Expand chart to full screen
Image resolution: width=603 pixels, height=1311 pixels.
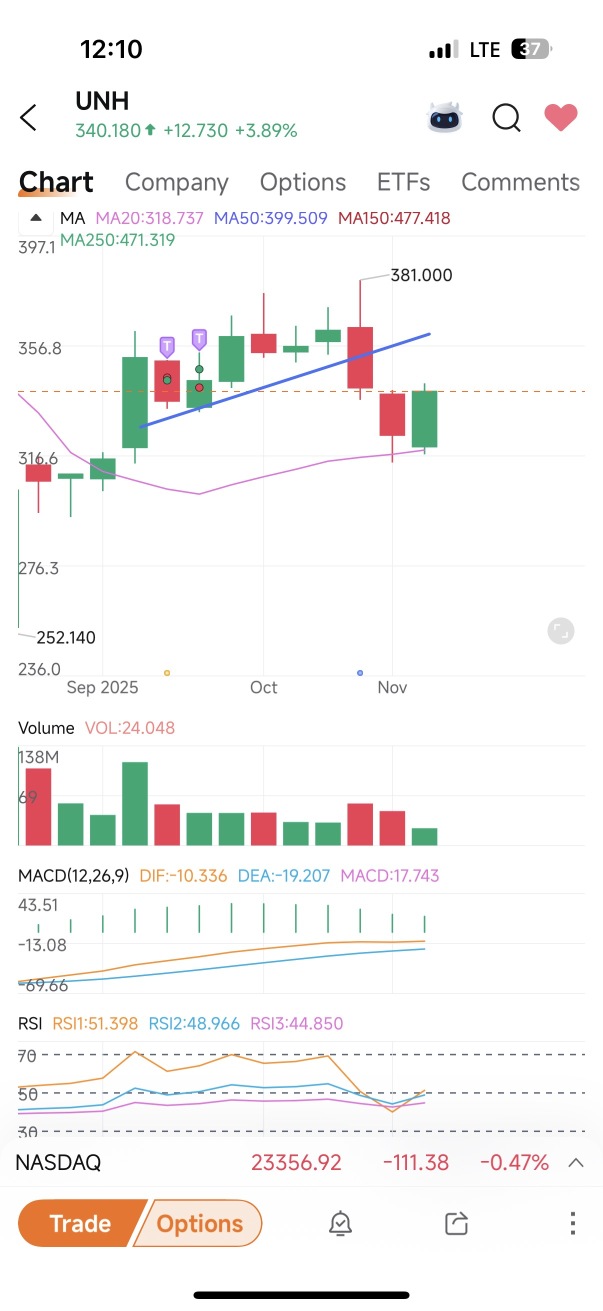561,630
